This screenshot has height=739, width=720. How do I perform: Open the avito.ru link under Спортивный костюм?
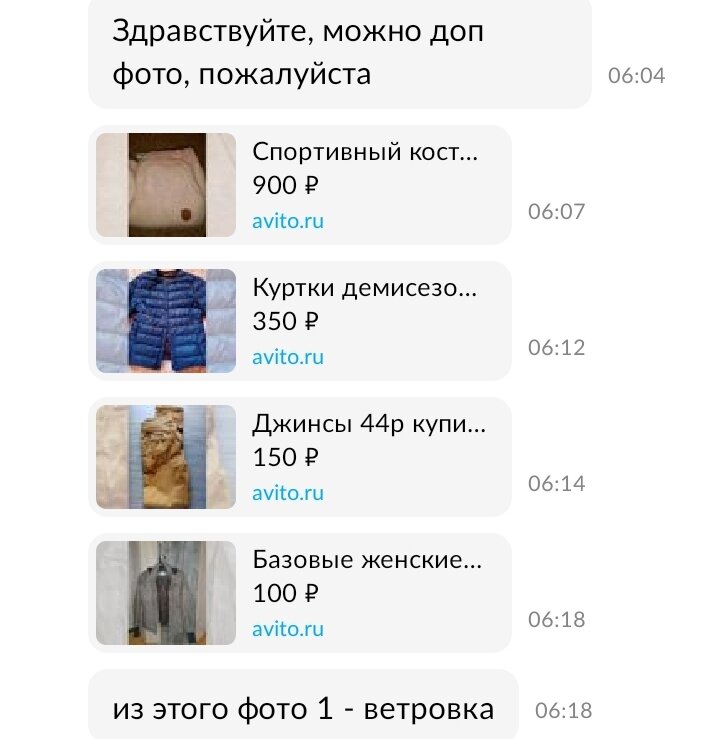pyautogui.click(x=288, y=221)
